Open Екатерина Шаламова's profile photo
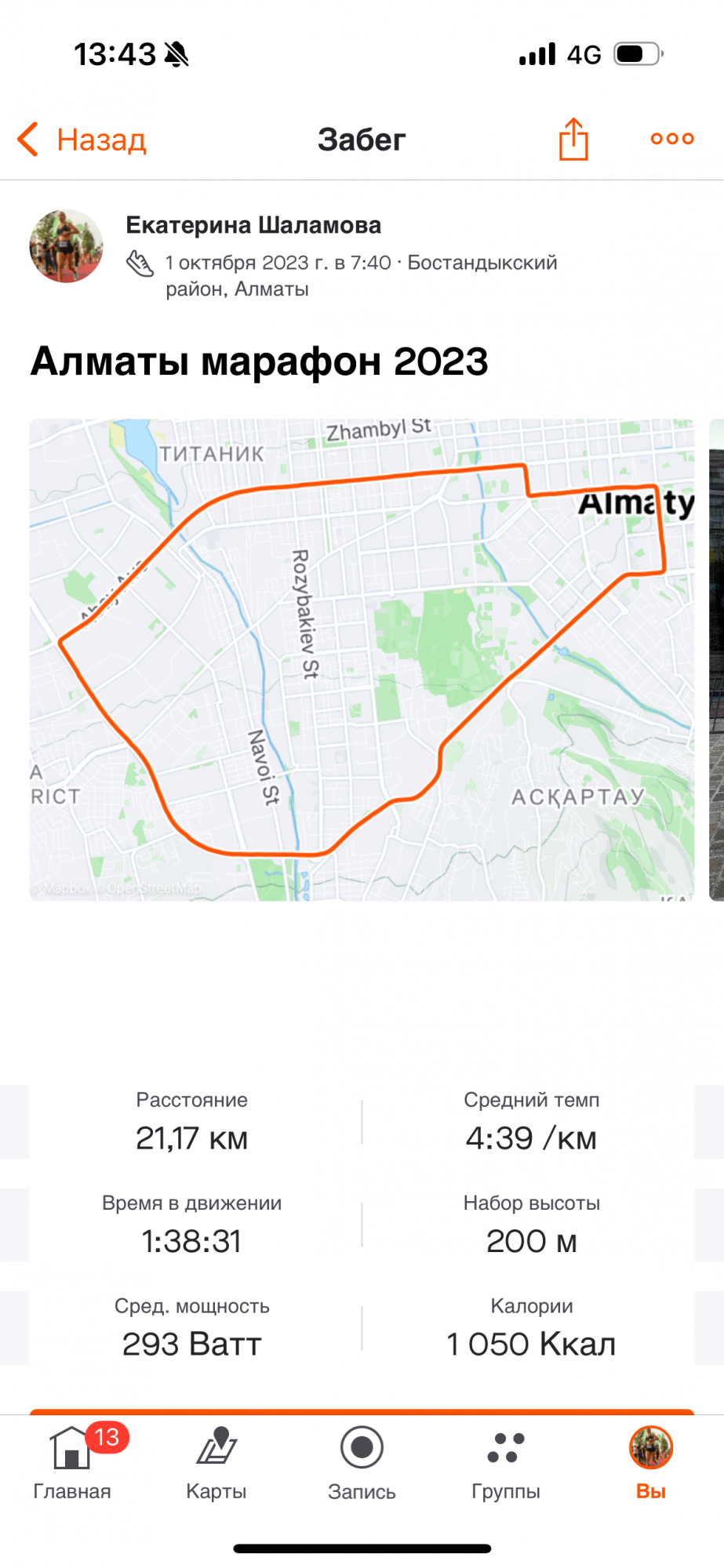The image size is (724, 1568). [67, 245]
